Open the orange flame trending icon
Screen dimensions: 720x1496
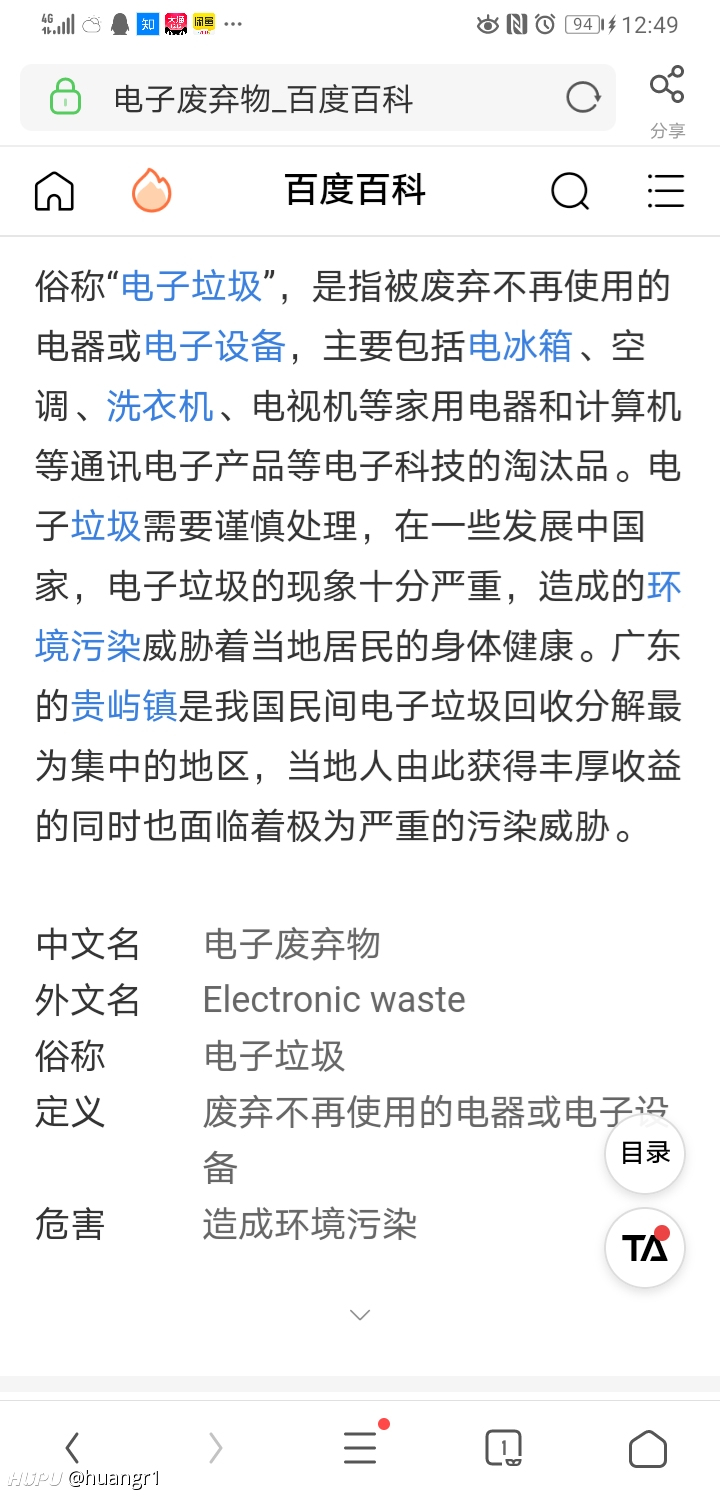152,190
